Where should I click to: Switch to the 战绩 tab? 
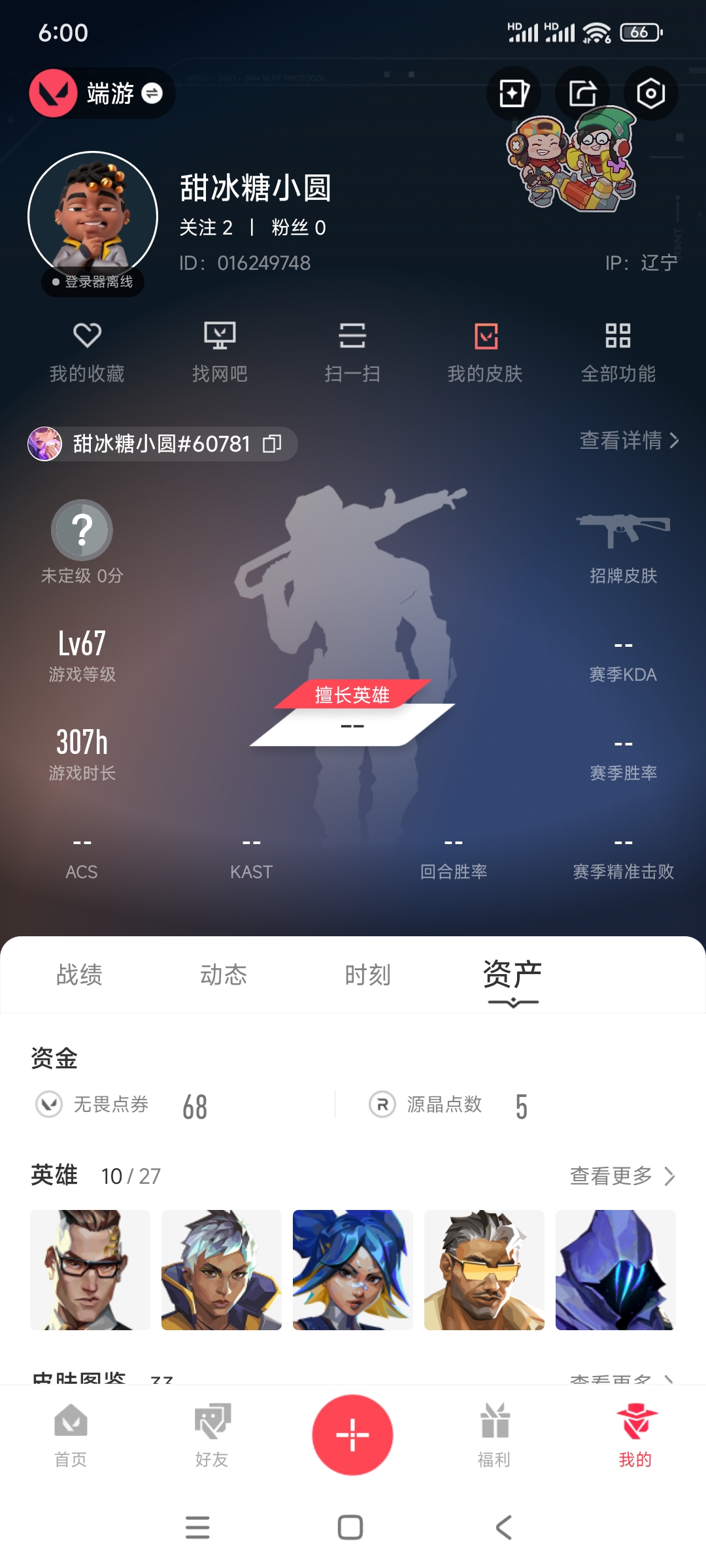pos(79,975)
